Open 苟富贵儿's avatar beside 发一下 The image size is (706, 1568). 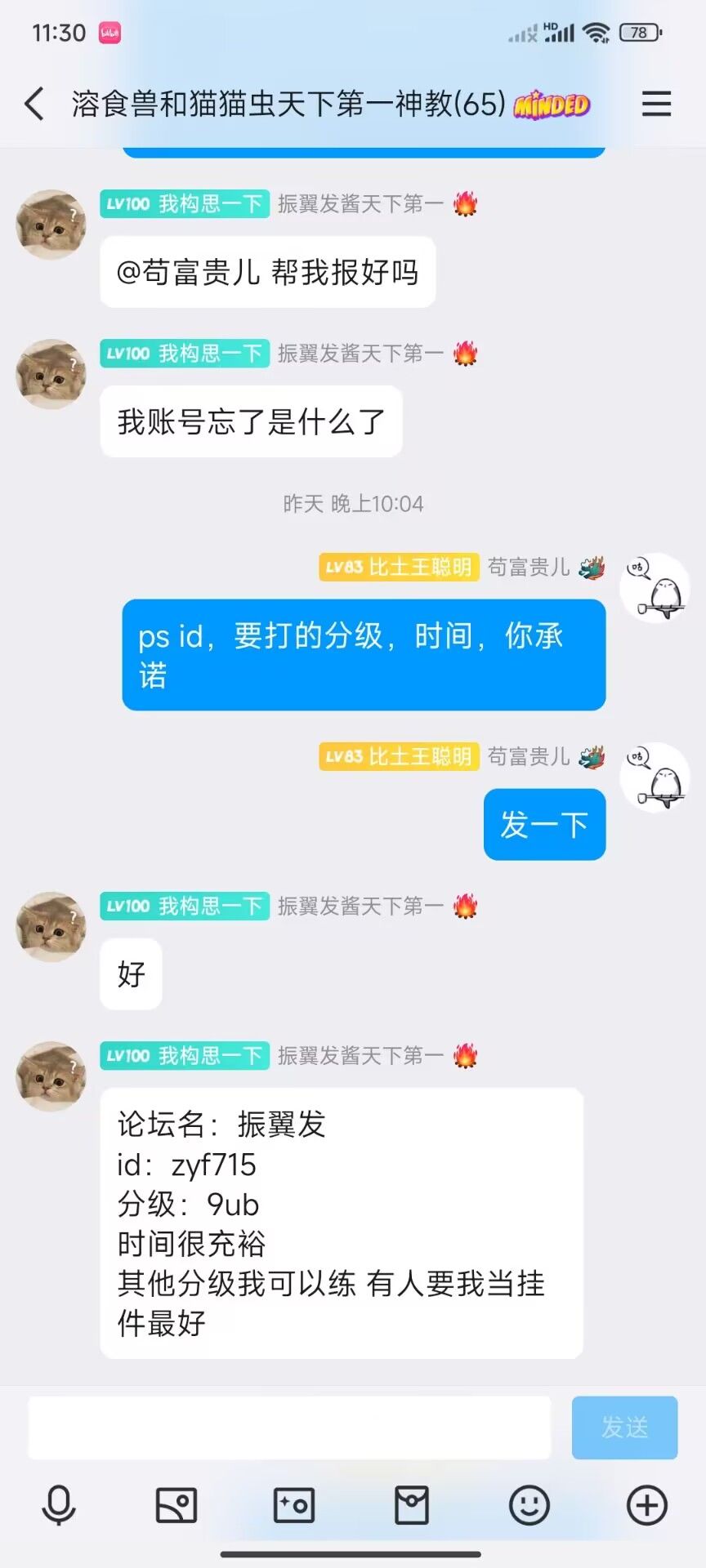655,777
